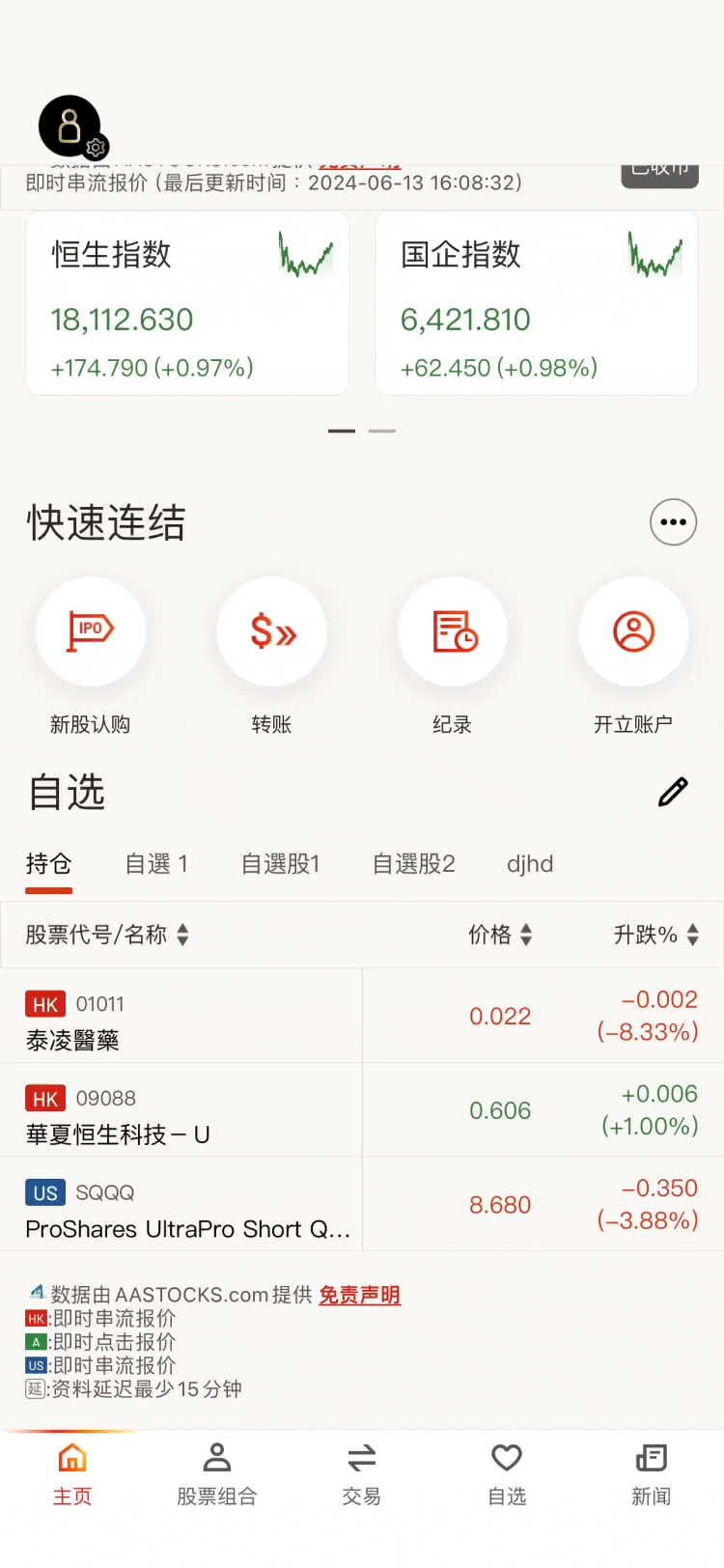Open the 恒生指数 index card
This screenshot has height=1568, width=724.
coord(187,303)
